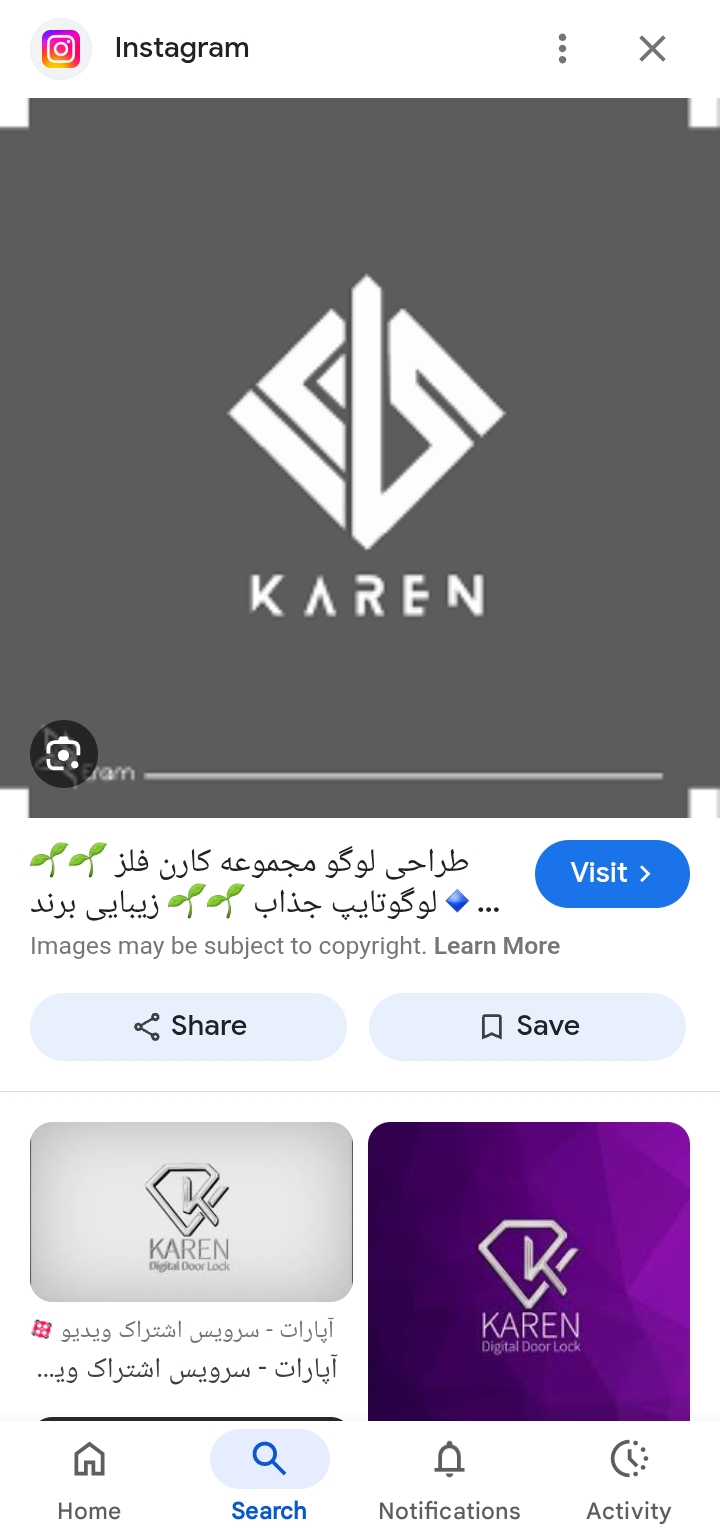
Task: Visit the Instagram source page
Action: pyautogui.click(x=611, y=873)
